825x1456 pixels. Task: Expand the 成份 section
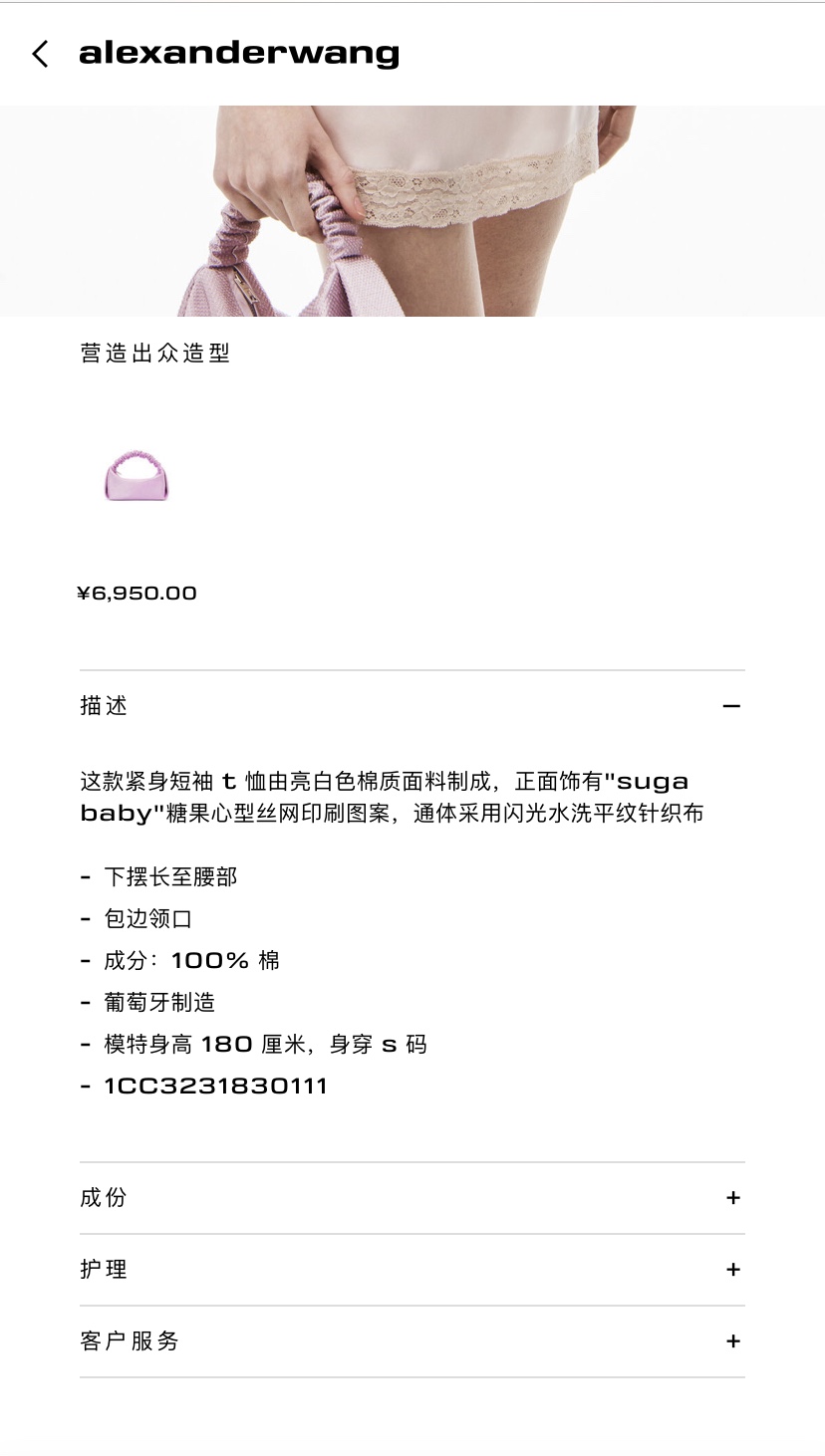point(733,1198)
